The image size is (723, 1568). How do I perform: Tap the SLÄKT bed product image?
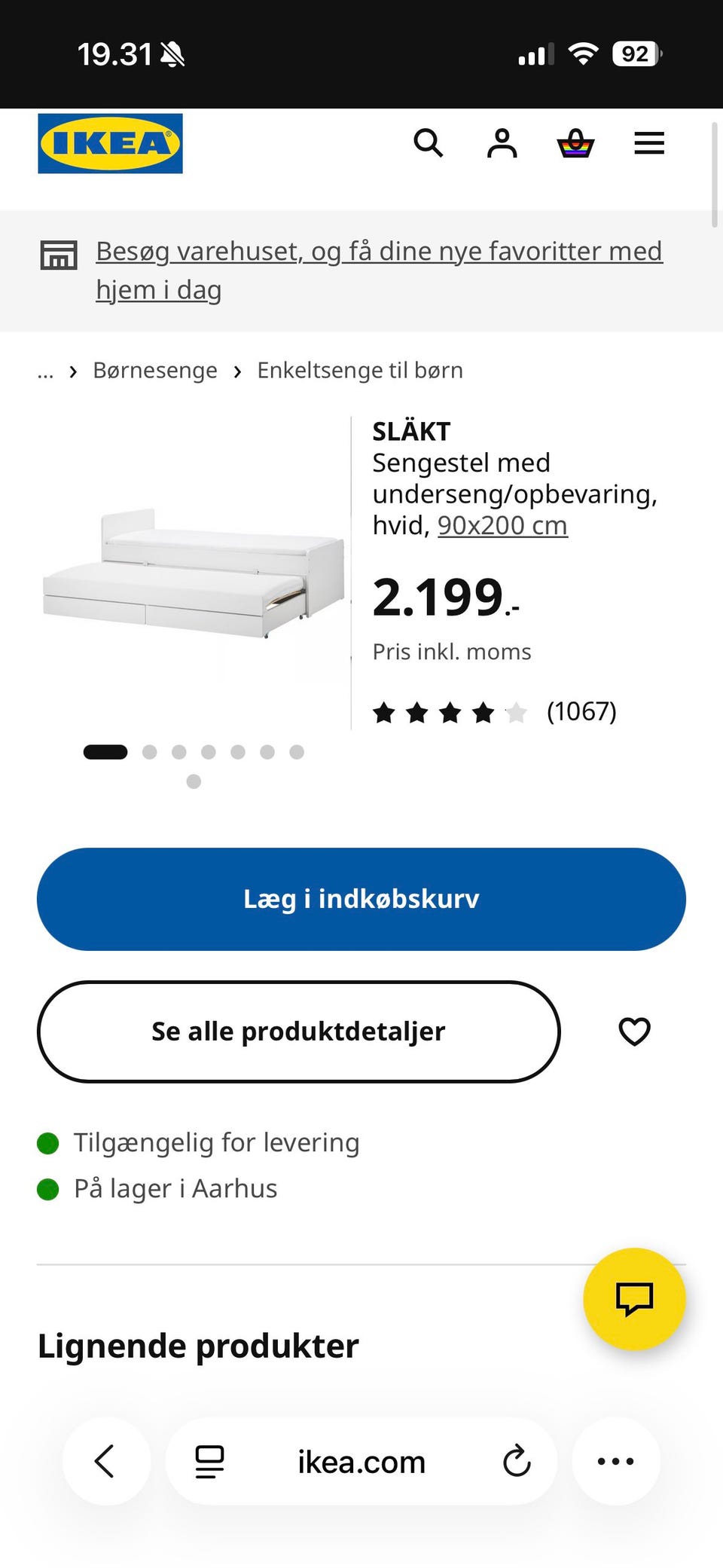[194, 573]
